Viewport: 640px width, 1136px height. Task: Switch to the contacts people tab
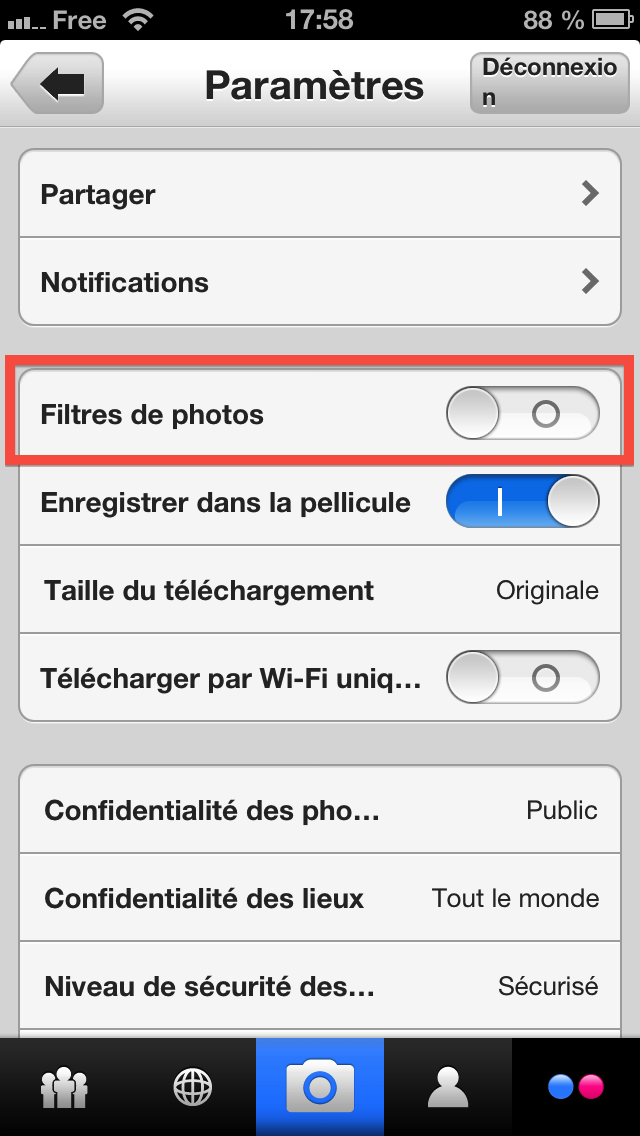coord(63,1087)
